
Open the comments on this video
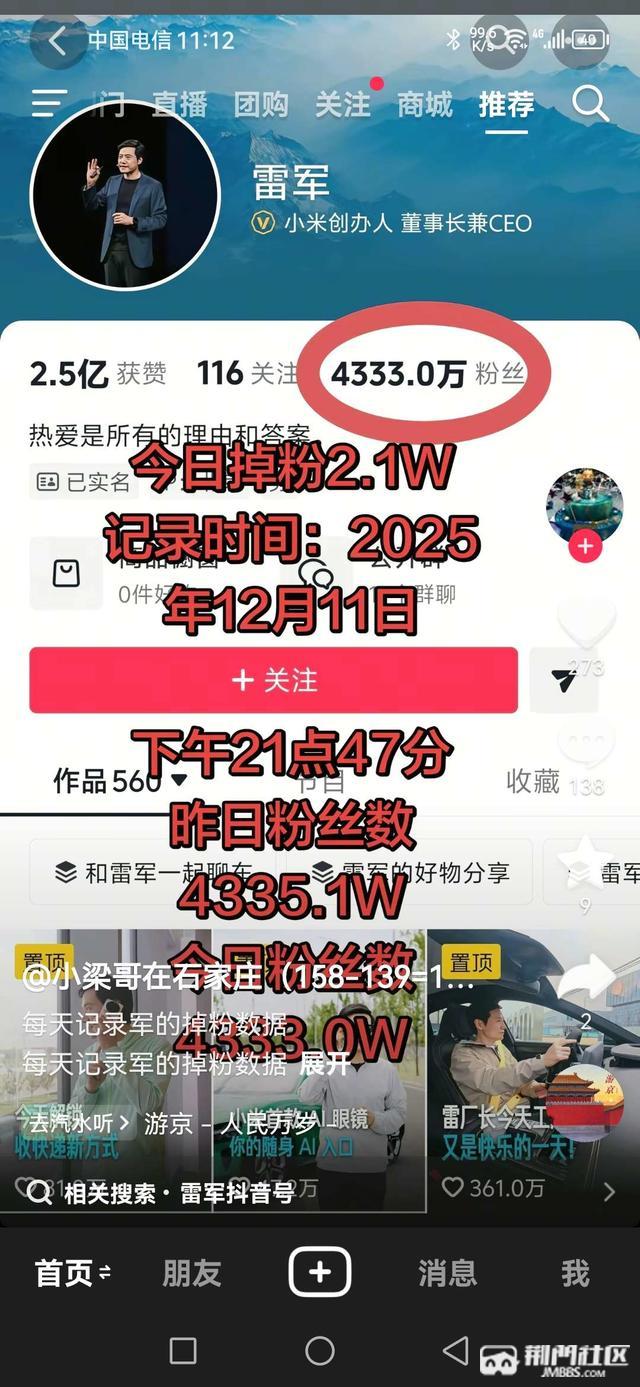click(586, 745)
